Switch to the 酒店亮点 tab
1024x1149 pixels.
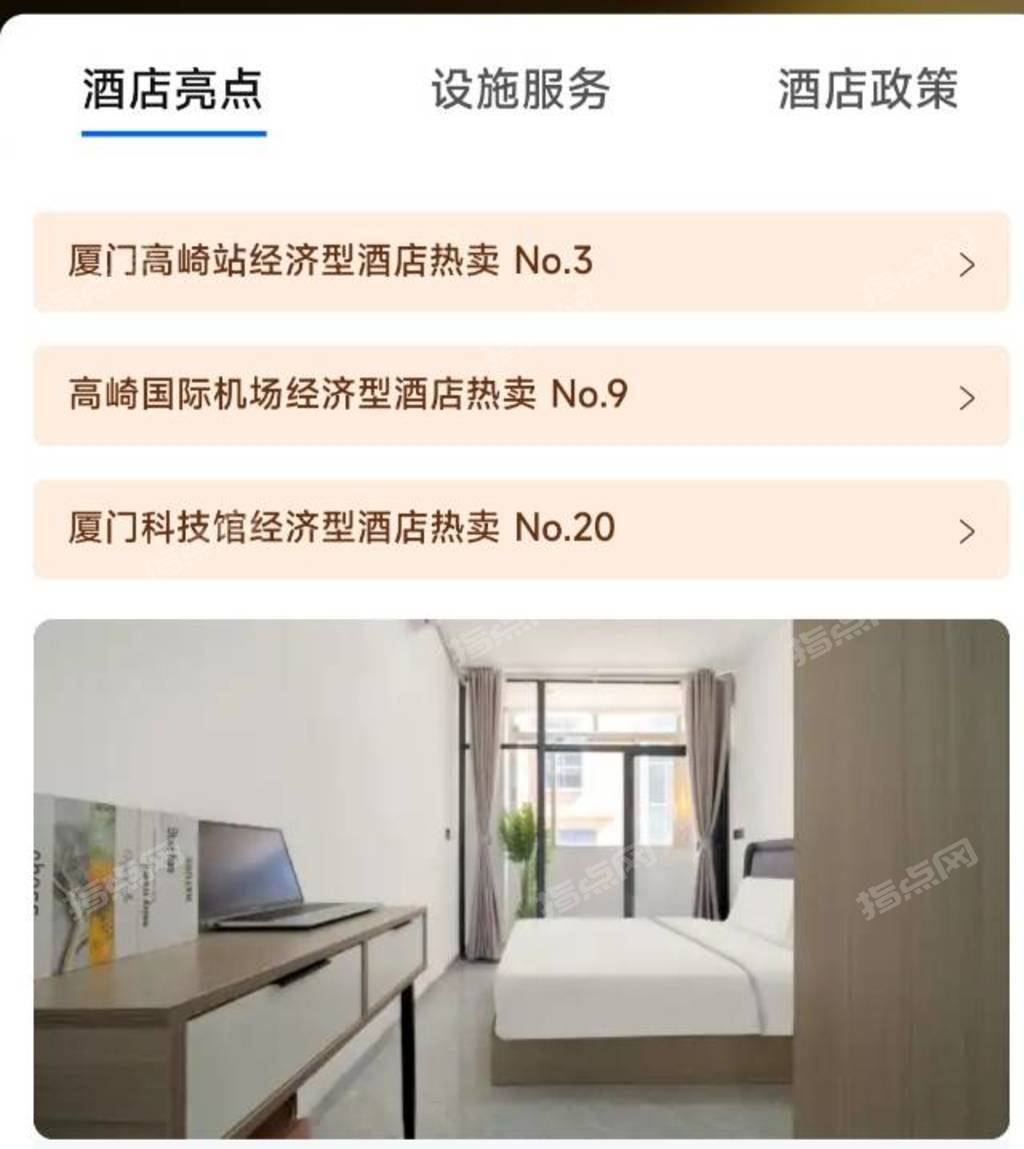pyautogui.click(x=173, y=90)
